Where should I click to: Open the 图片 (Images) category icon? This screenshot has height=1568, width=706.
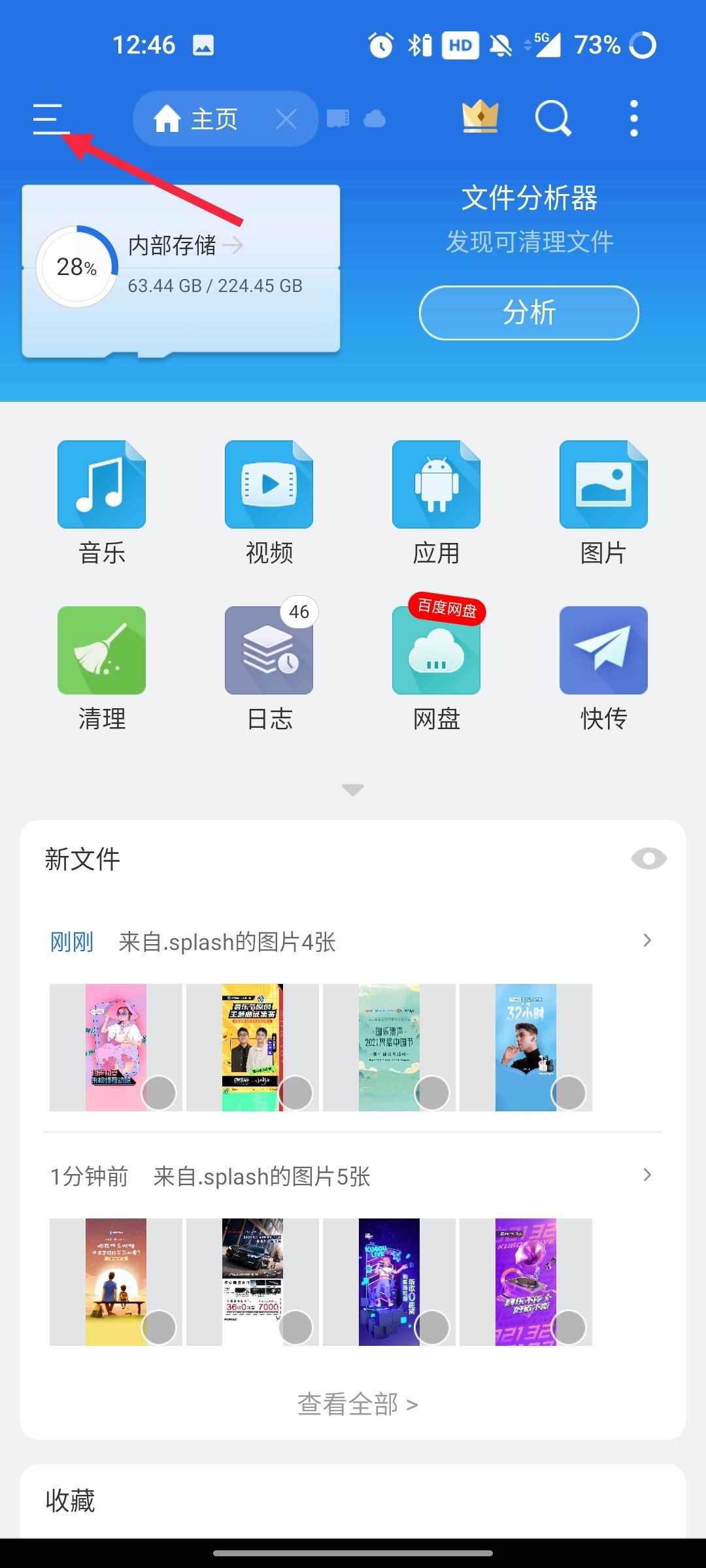pos(603,485)
